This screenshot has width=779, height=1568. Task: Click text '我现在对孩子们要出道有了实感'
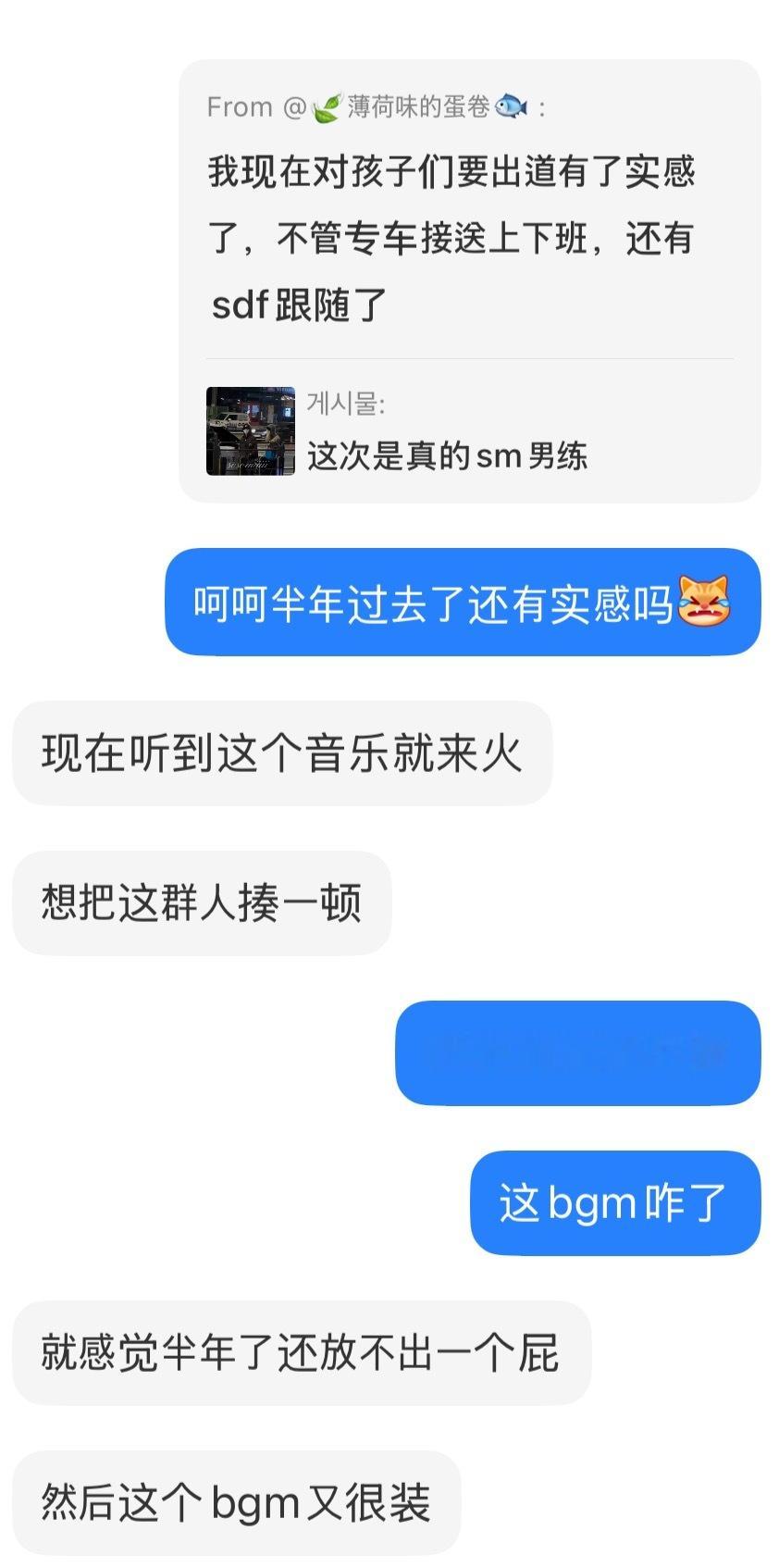coord(453,173)
